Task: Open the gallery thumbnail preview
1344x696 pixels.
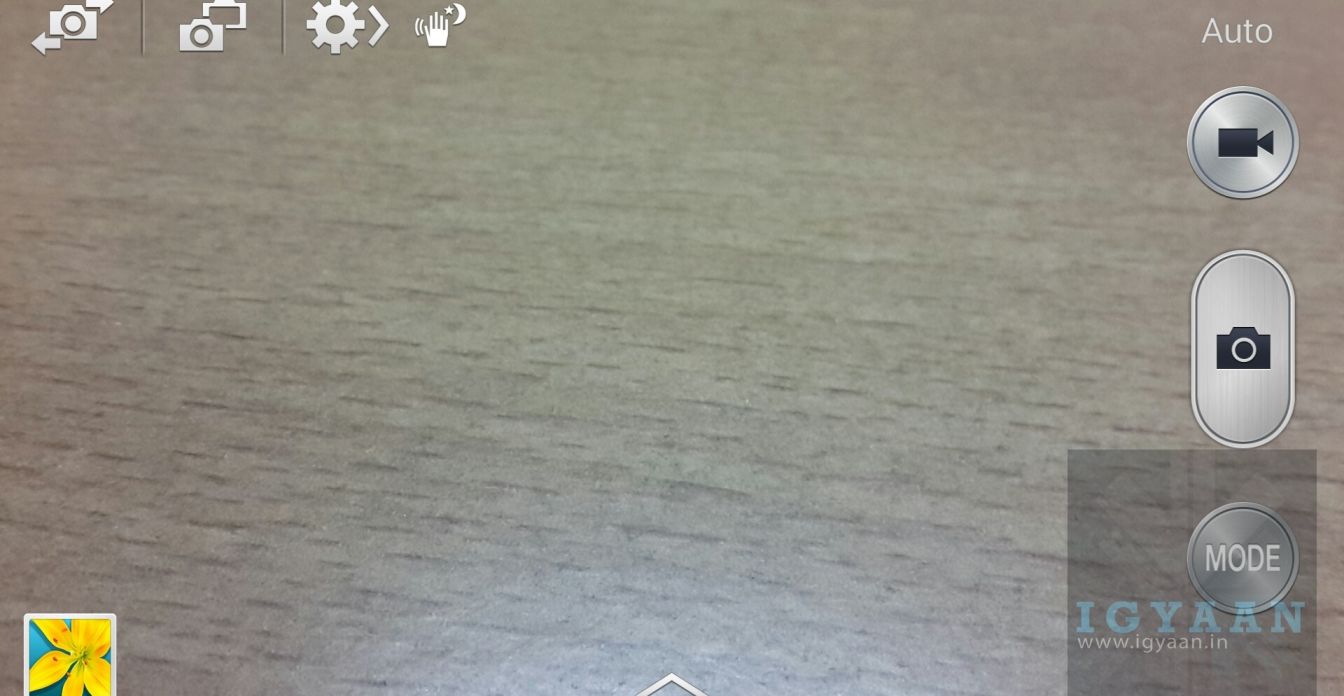Action: coord(70,656)
